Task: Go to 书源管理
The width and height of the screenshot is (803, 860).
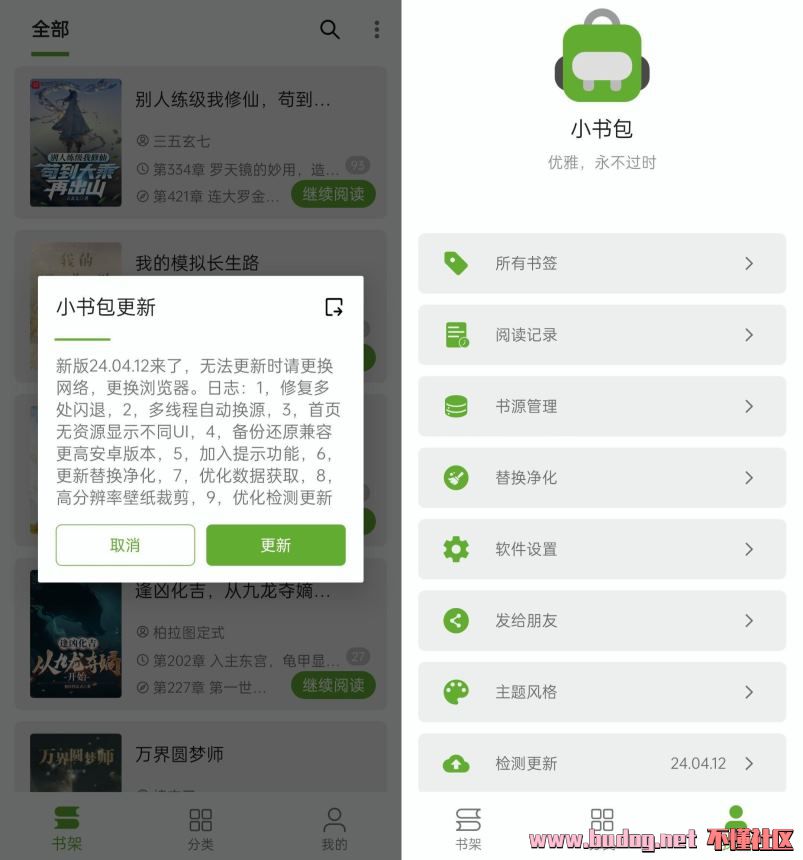Action: click(601, 406)
